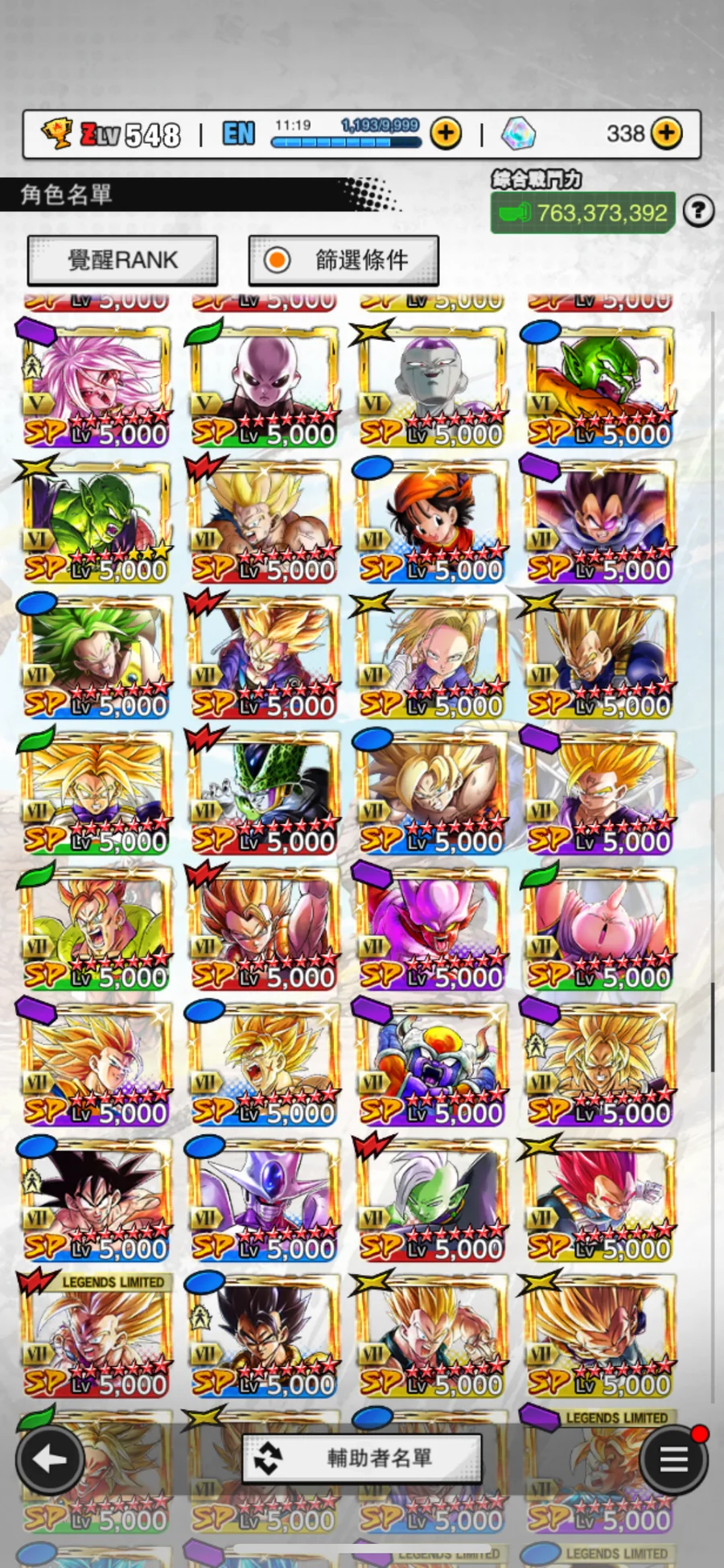Open Pan with orange bandana card
This screenshot has height=1568, width=724.
point(432,521)
